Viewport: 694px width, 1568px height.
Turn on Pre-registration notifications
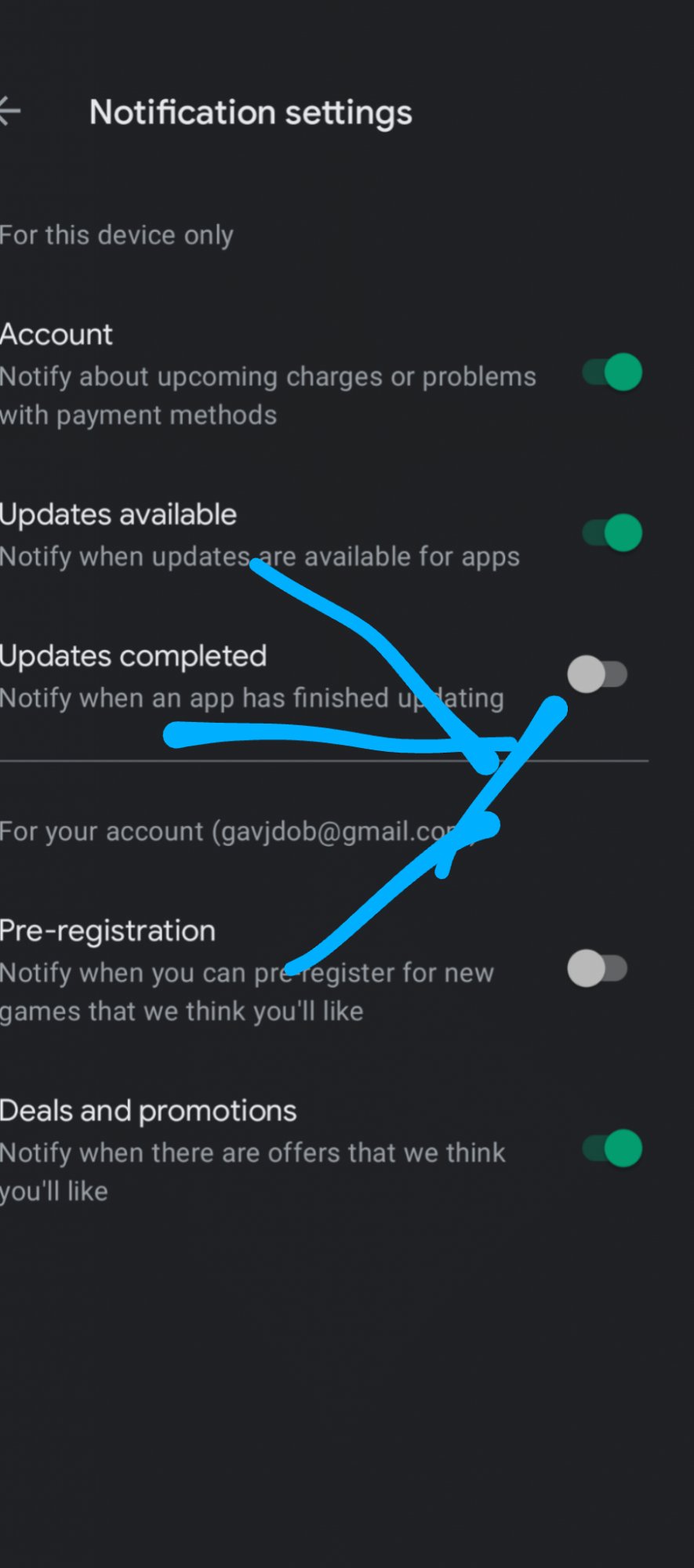click(x=598, y=968)
